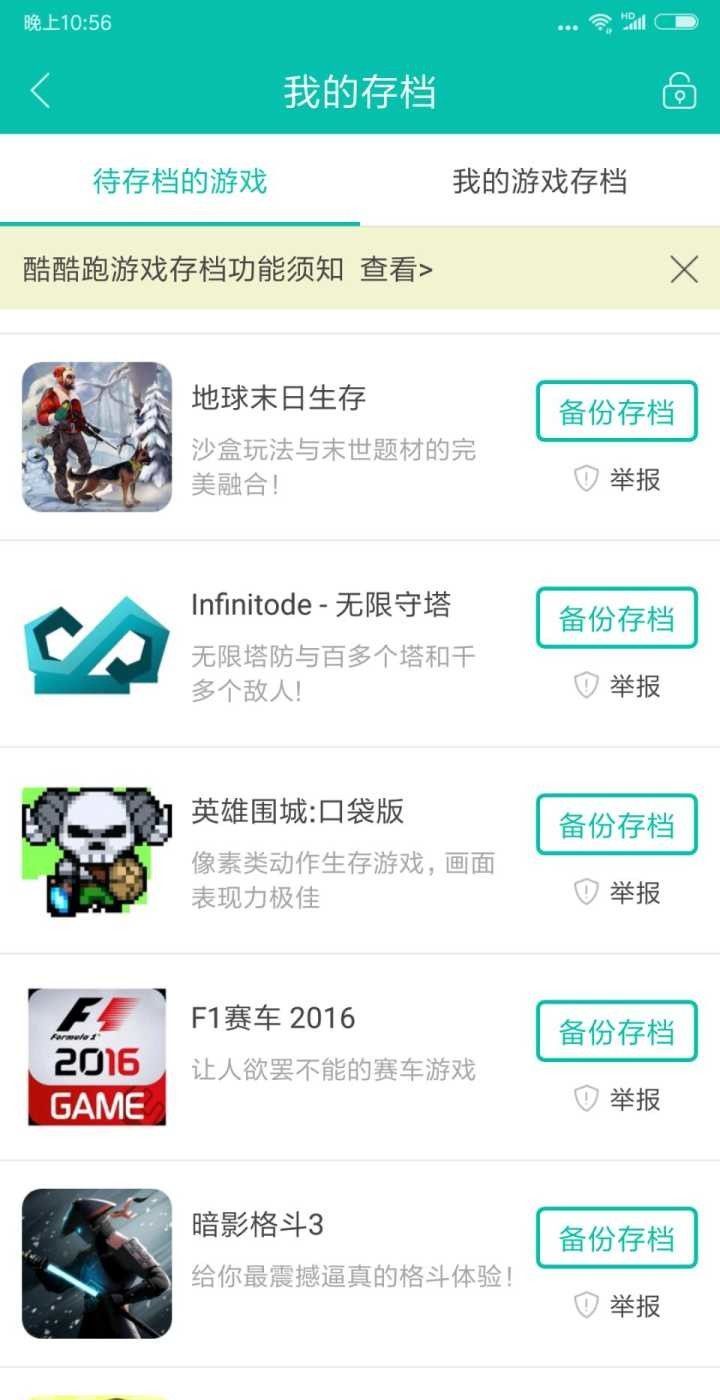The image size is (720, 1400).
Task: Tap the report shield for 地球末日生存
Action: 617,480
